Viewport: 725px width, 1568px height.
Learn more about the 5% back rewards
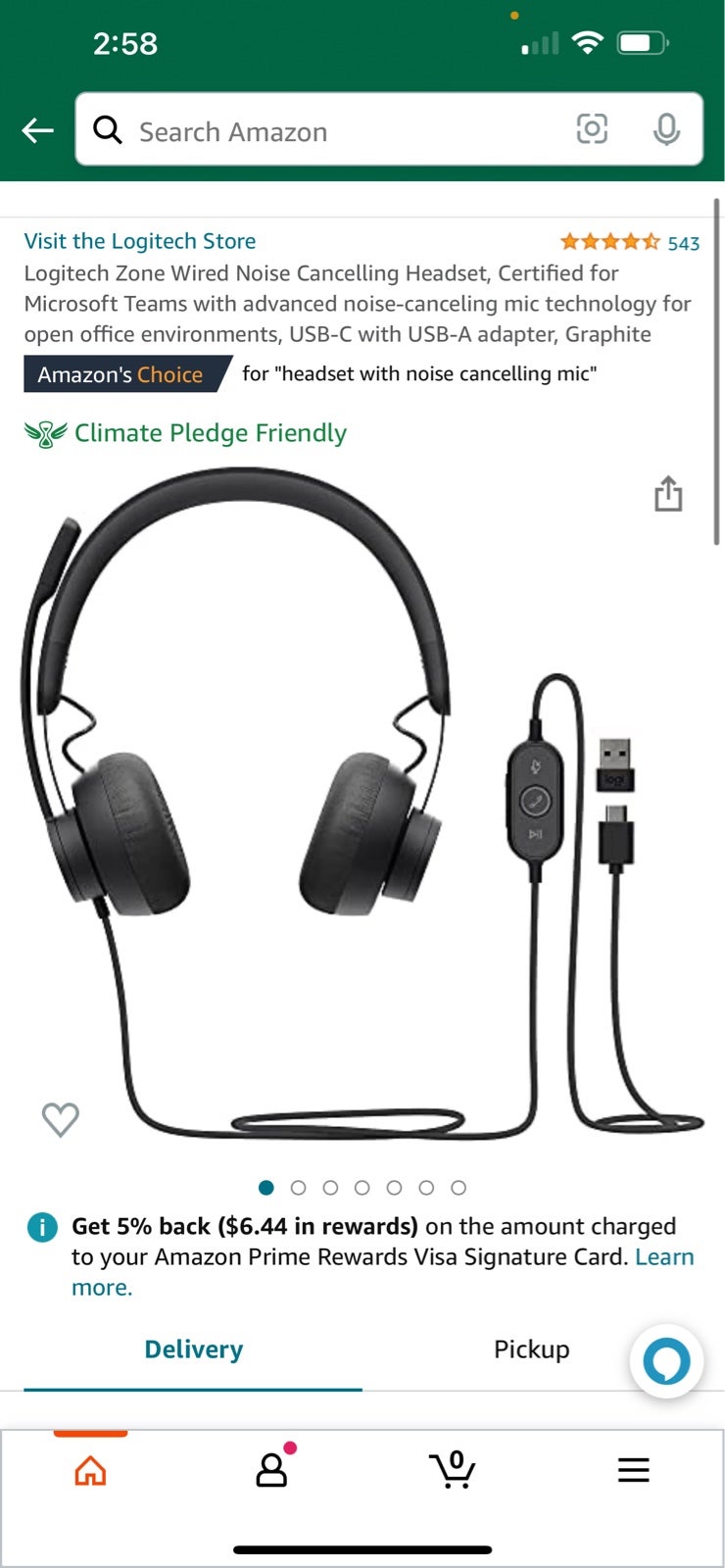[x=383, y=1272]
